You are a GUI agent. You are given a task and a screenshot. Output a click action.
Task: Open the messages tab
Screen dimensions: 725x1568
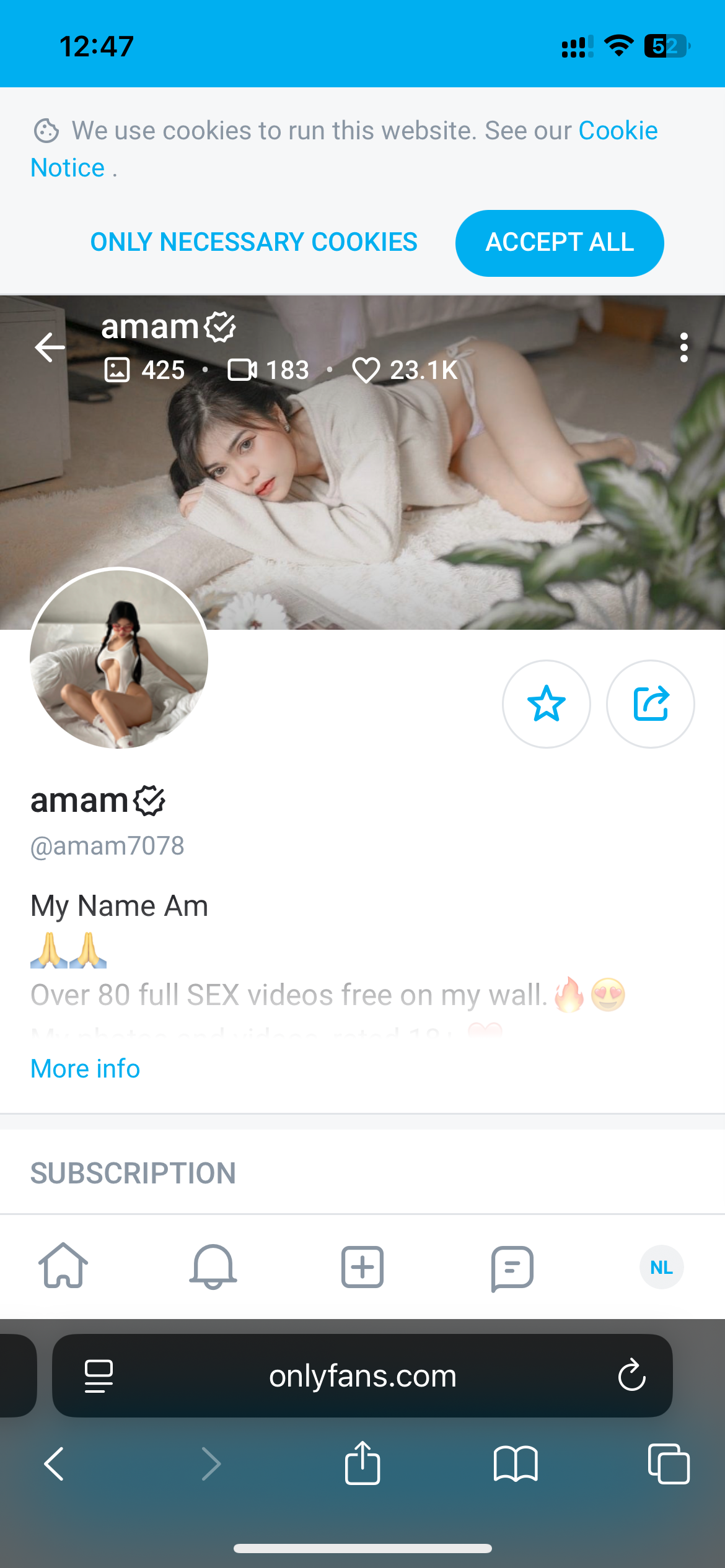pos(512,1268)
